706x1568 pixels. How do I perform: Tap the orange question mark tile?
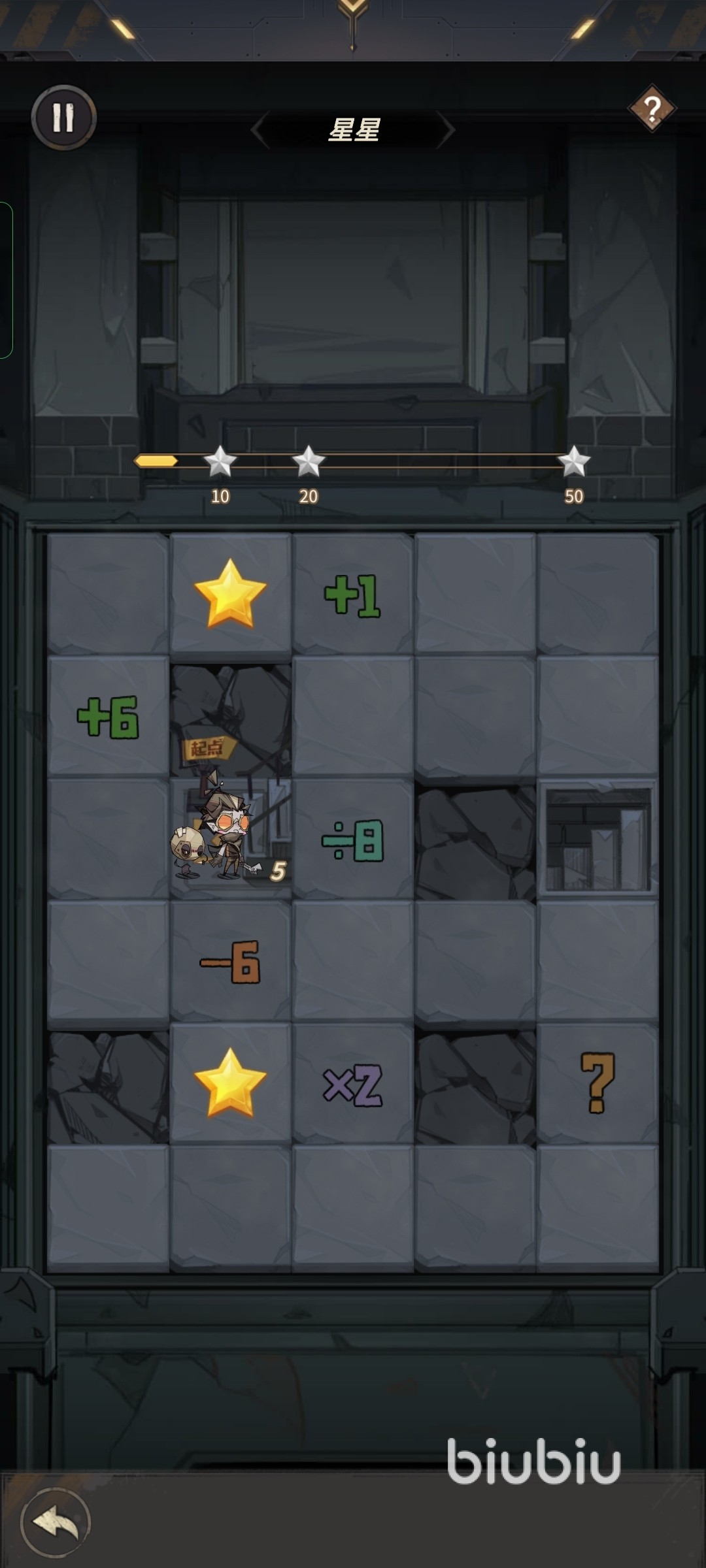pyautogui.click(x=597, y=1083)
